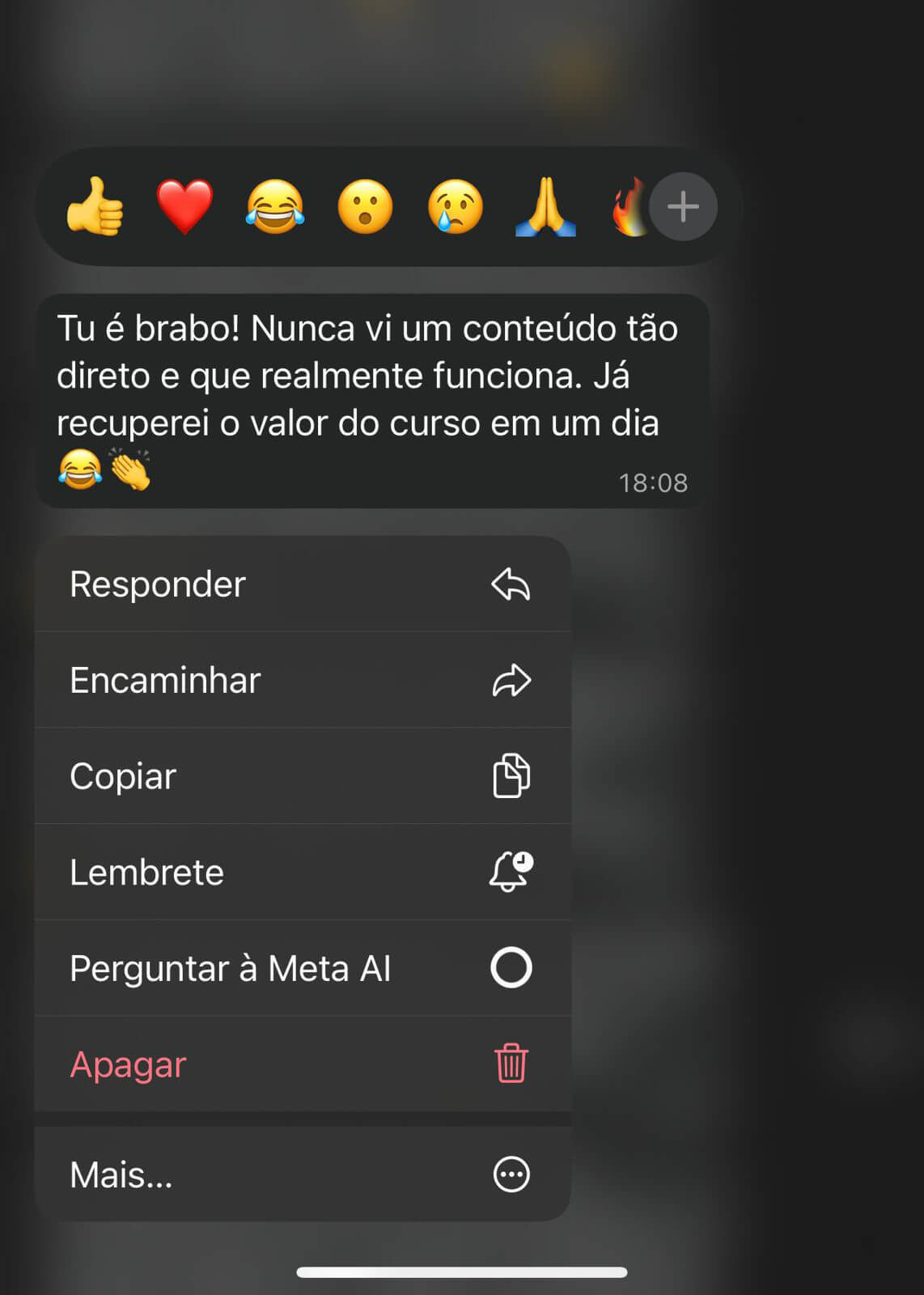Choose Encaminhar to forward the message
The image size is (924, 1295).
pos(303,680)
